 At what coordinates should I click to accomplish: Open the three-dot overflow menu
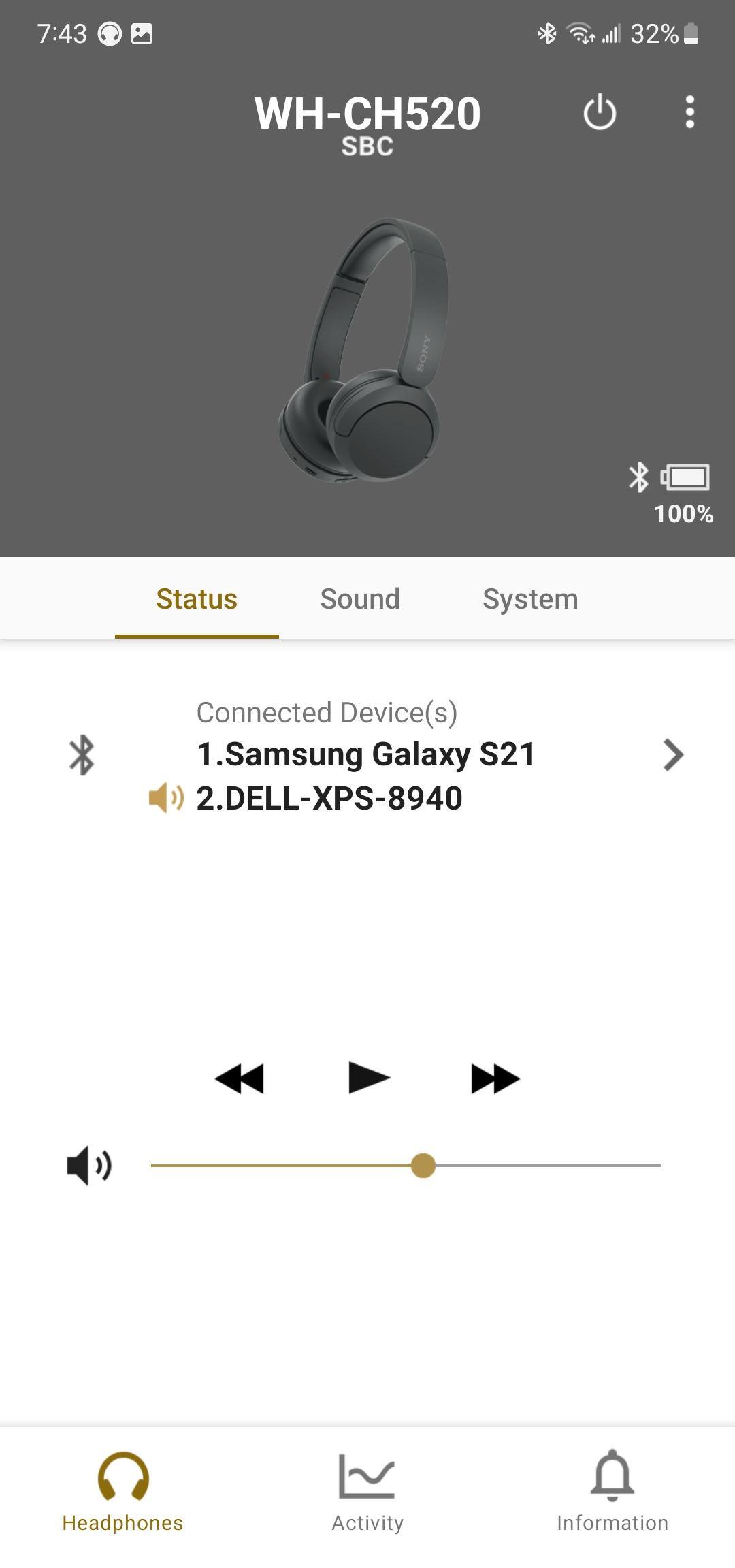[x=689, y=112]
